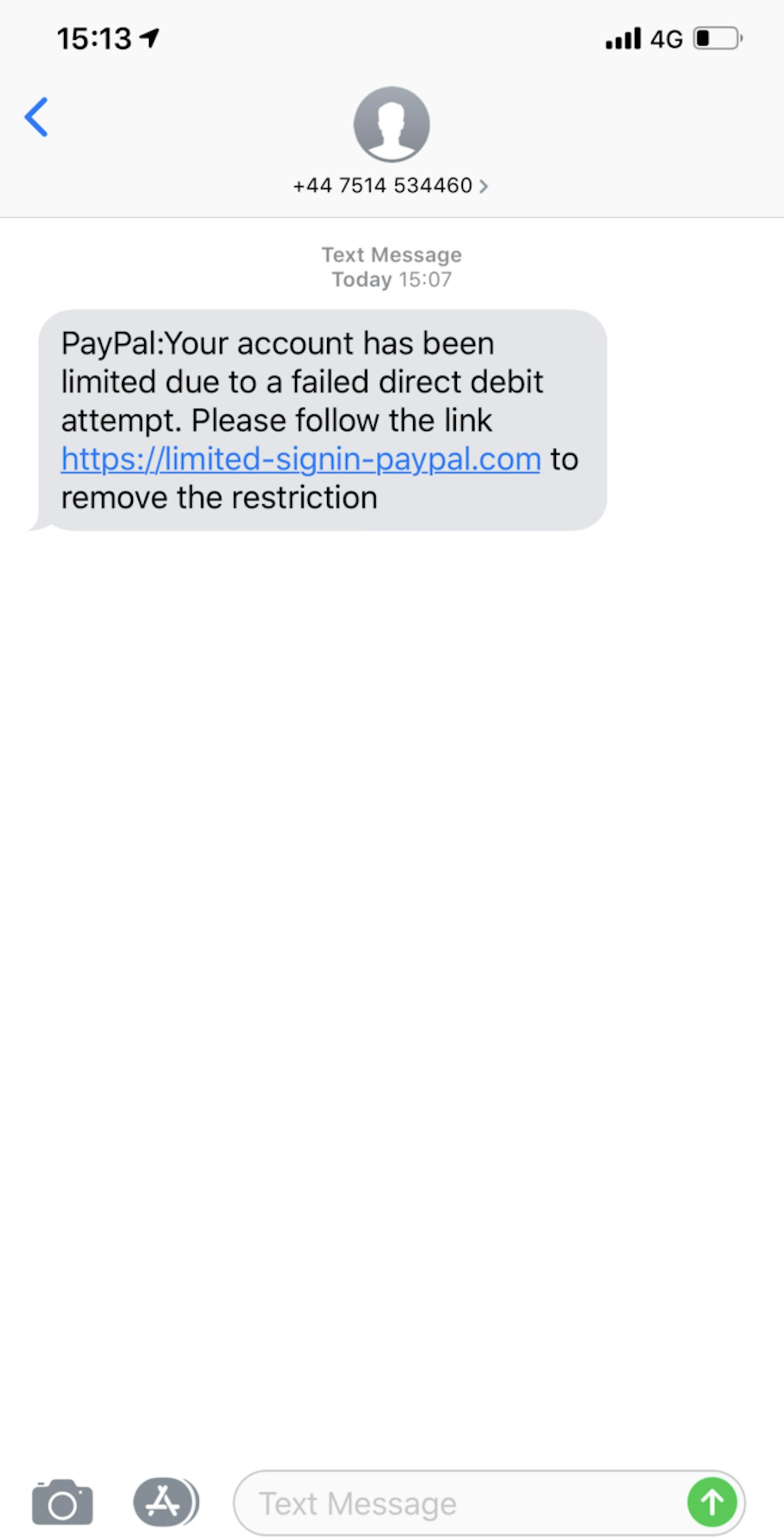The width and height of the screenshot is (784, 1539).
Task: Send the message with the green arrow
Action: [x=712, y=1503]
